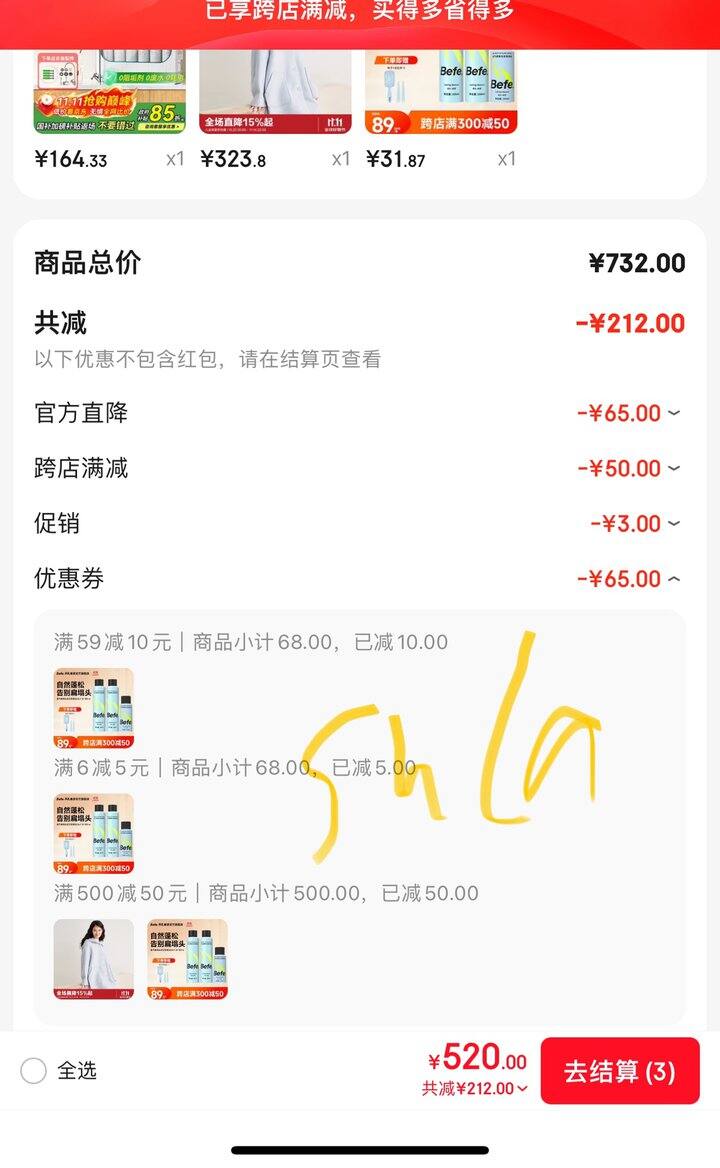Open the clothing thumbnail under 满500减50元 coupon
The height and width of the screenshot is (1168, 720).
click(x=93, y=959)
